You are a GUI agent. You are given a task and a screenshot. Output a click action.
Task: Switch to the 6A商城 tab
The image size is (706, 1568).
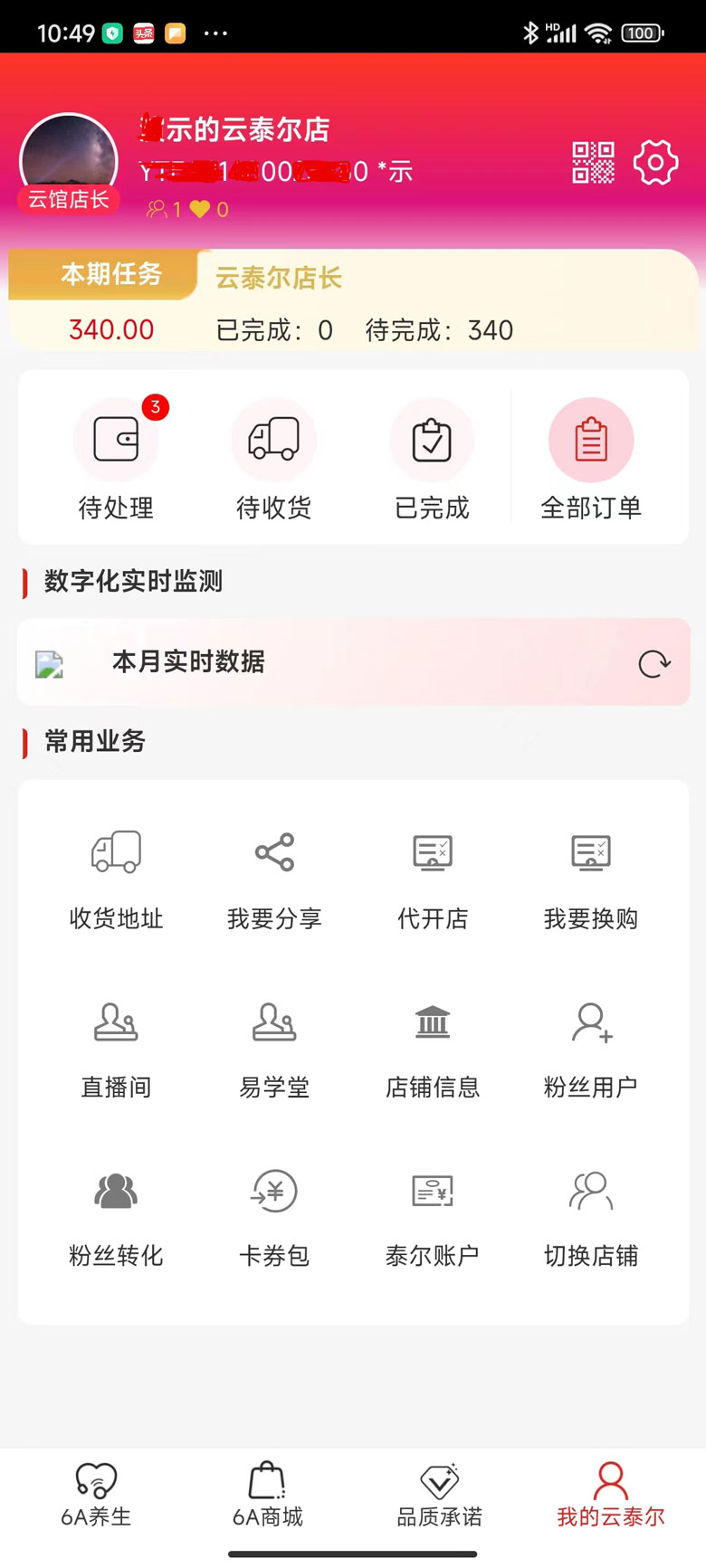click(267, 1495)
